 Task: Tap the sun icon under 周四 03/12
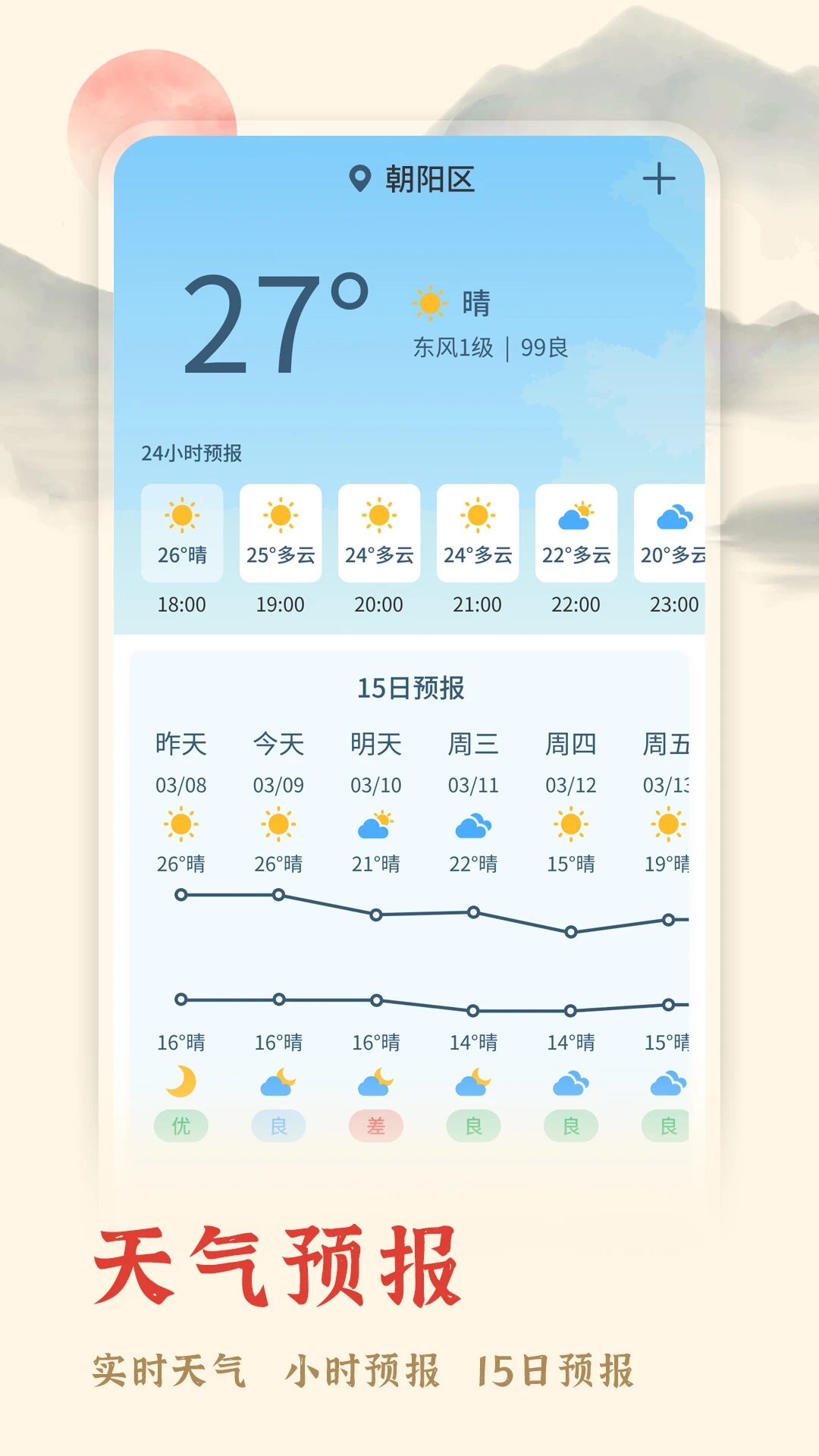[x=569, y=824]
